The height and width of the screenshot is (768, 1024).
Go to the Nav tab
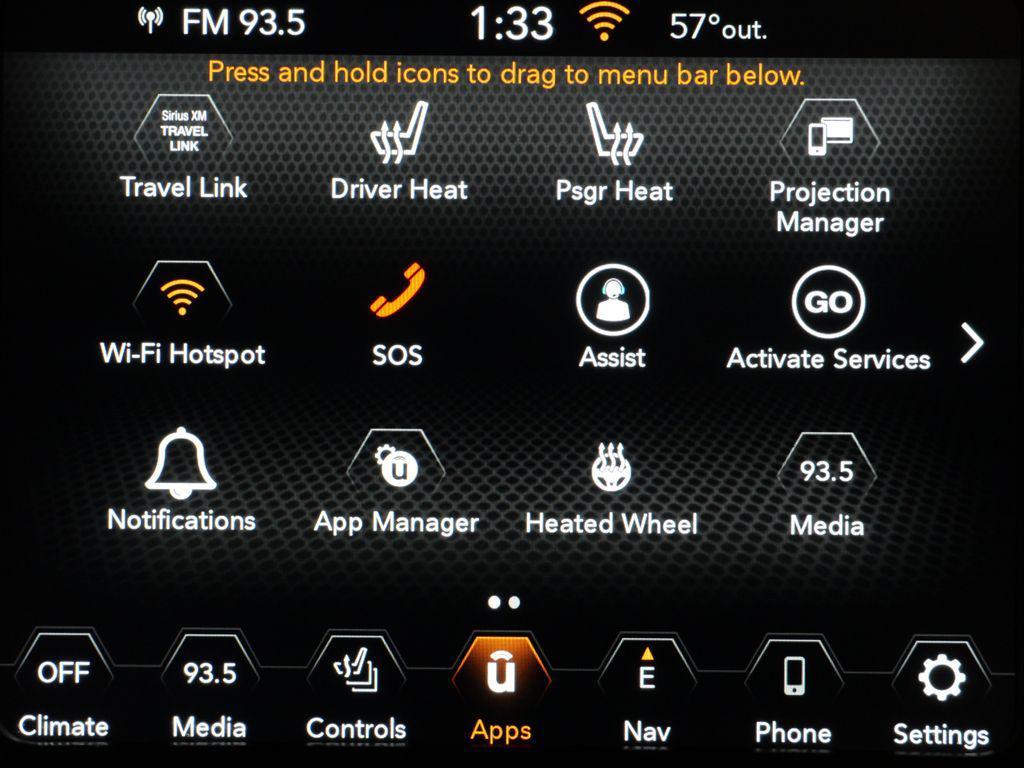point(647,690)
